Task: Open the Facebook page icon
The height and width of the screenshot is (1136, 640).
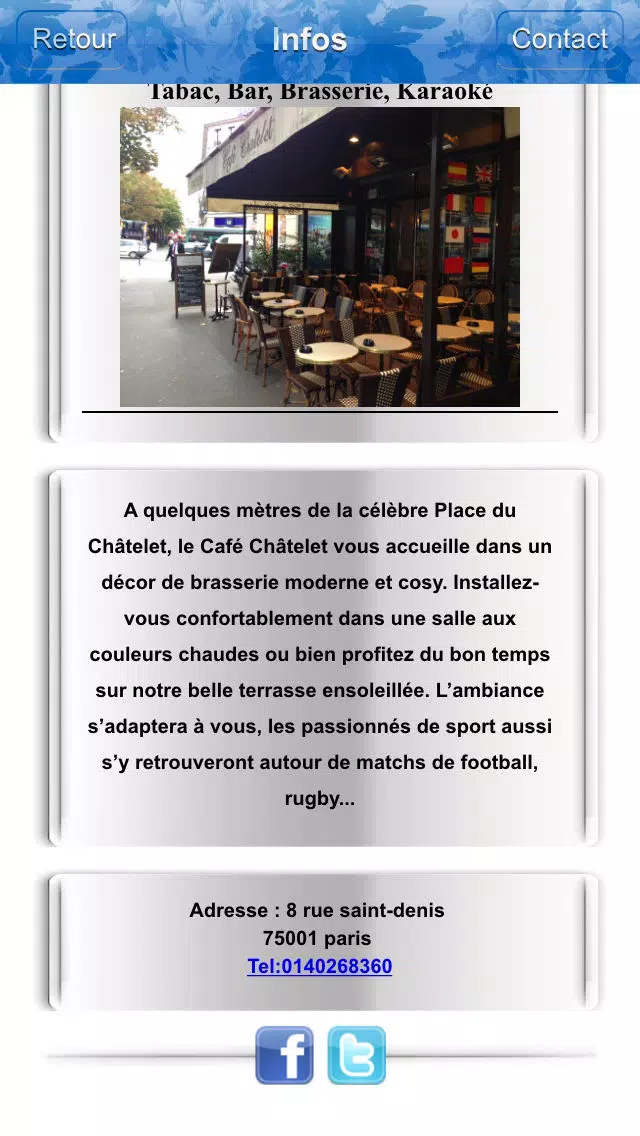Action: coord(284,1055)
